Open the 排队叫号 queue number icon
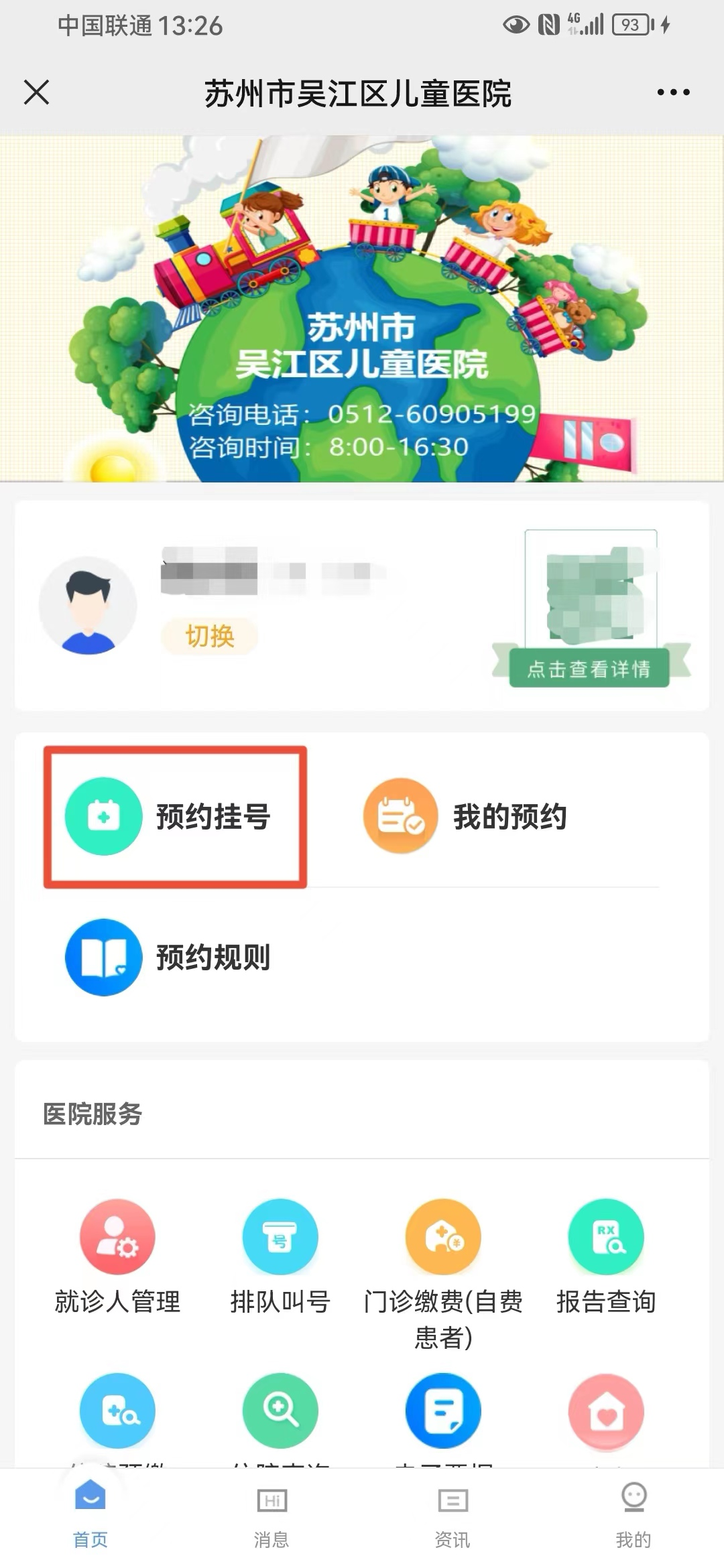This screenshot has height=1568, width=724. pyautogui.click(x=280, y=1236)
